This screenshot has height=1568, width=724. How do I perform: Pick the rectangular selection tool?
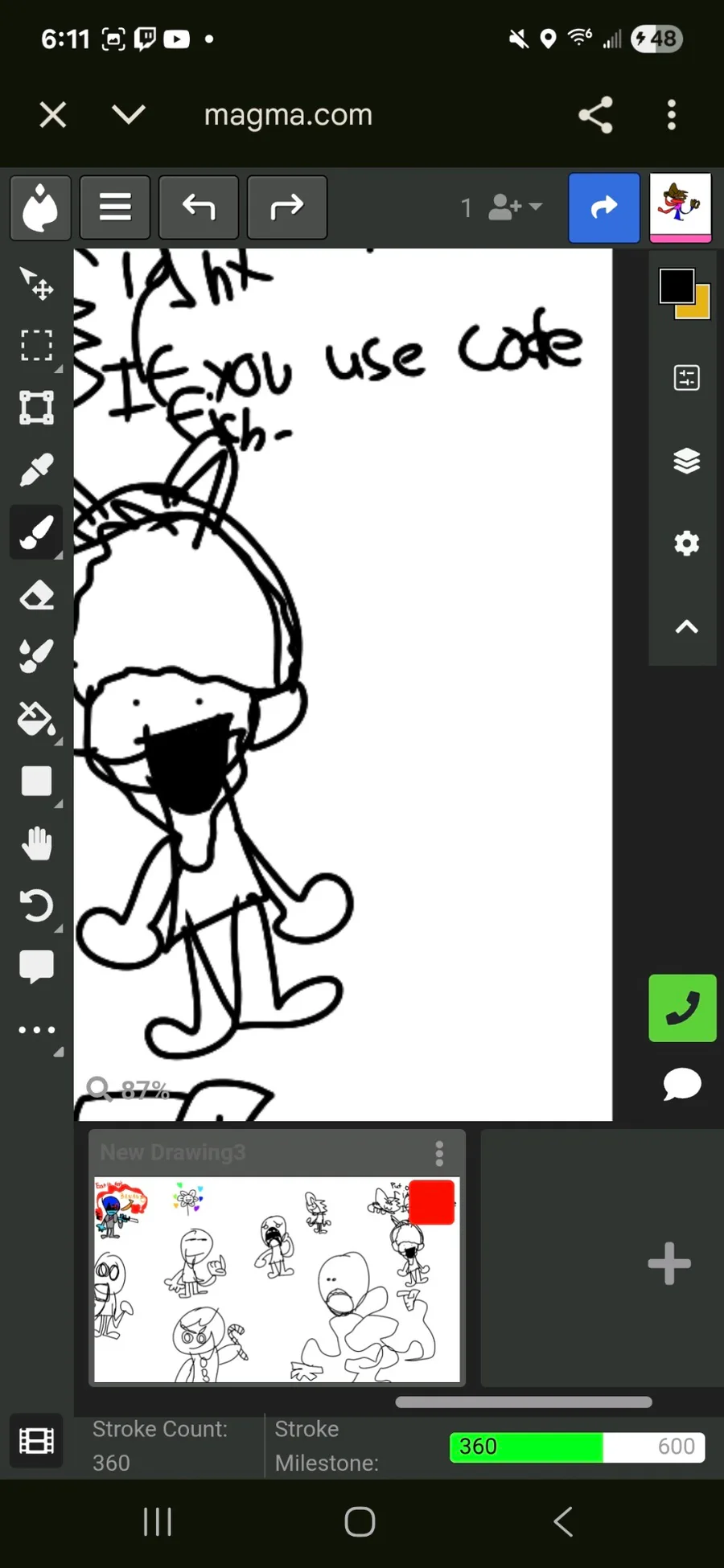point(36,346)
